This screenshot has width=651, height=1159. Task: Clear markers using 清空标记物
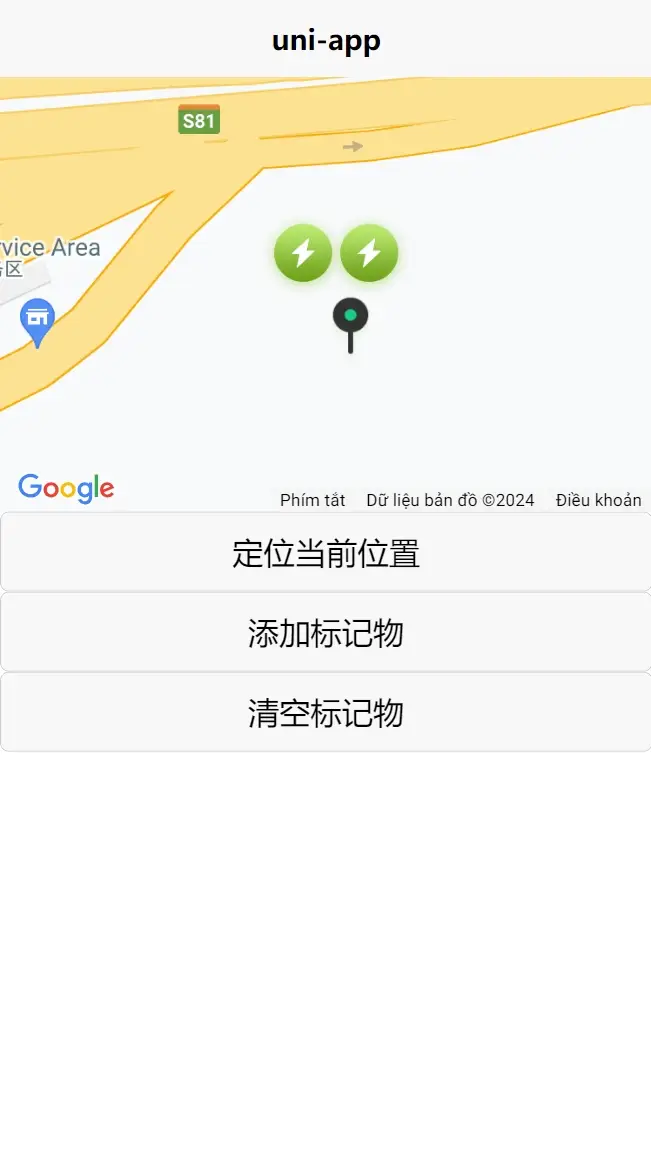point(325,712)
